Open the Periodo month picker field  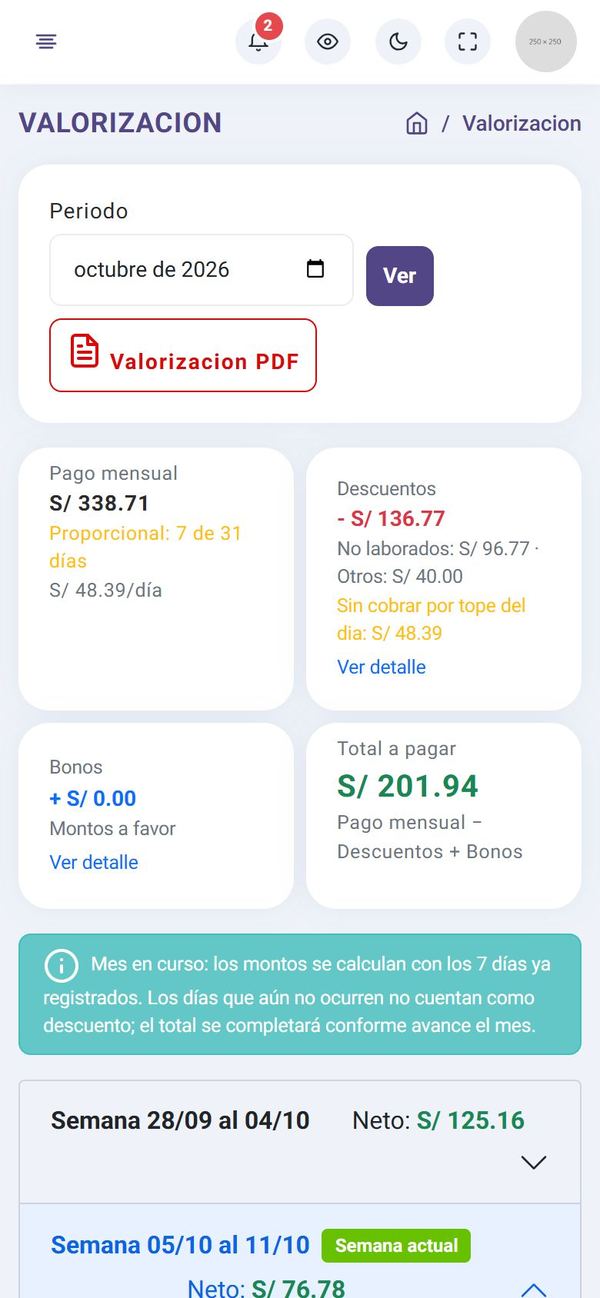201,270
